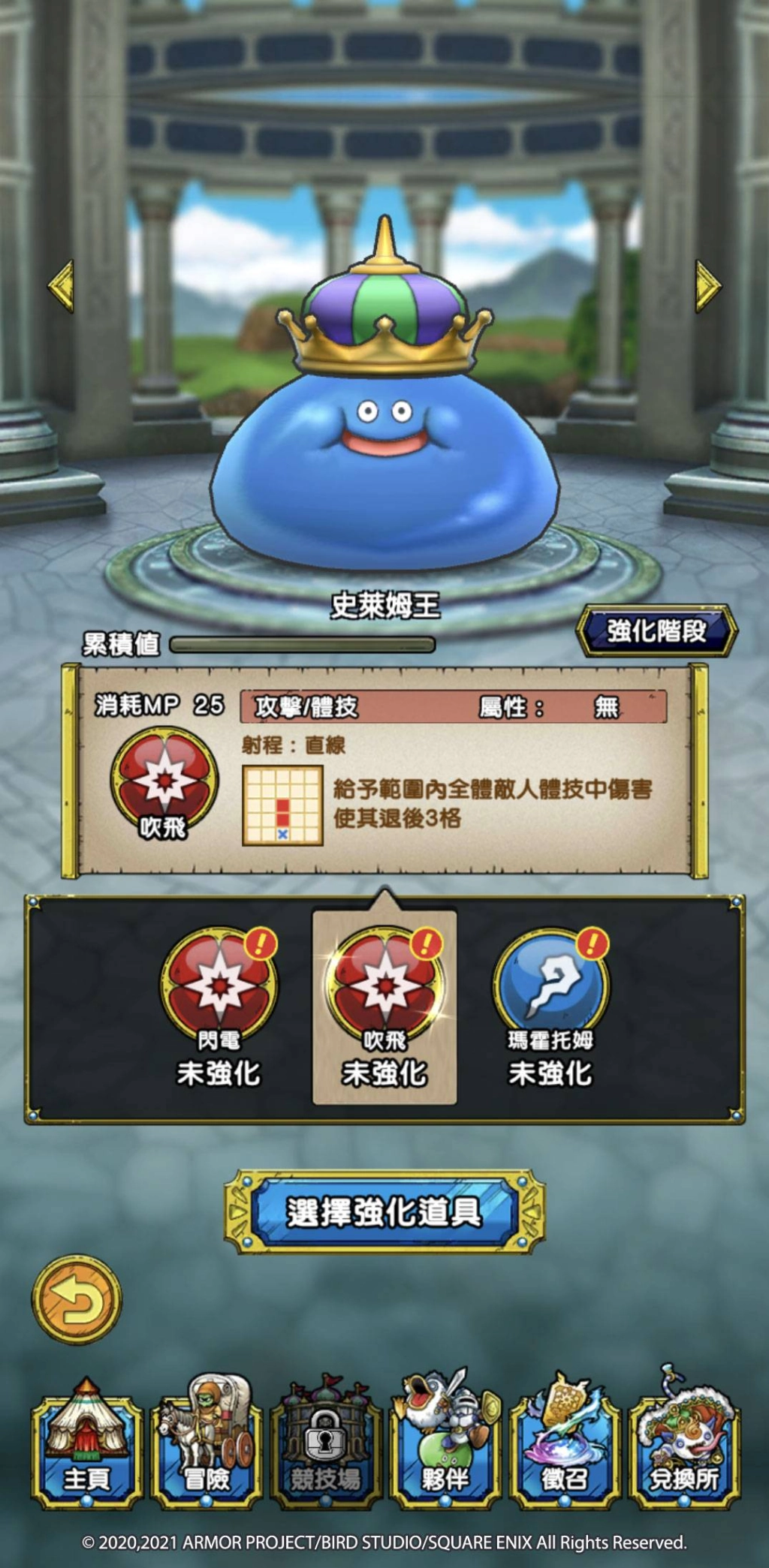Go to the next monster with right arrow
Screen dimensions: 769x1568
707,285
